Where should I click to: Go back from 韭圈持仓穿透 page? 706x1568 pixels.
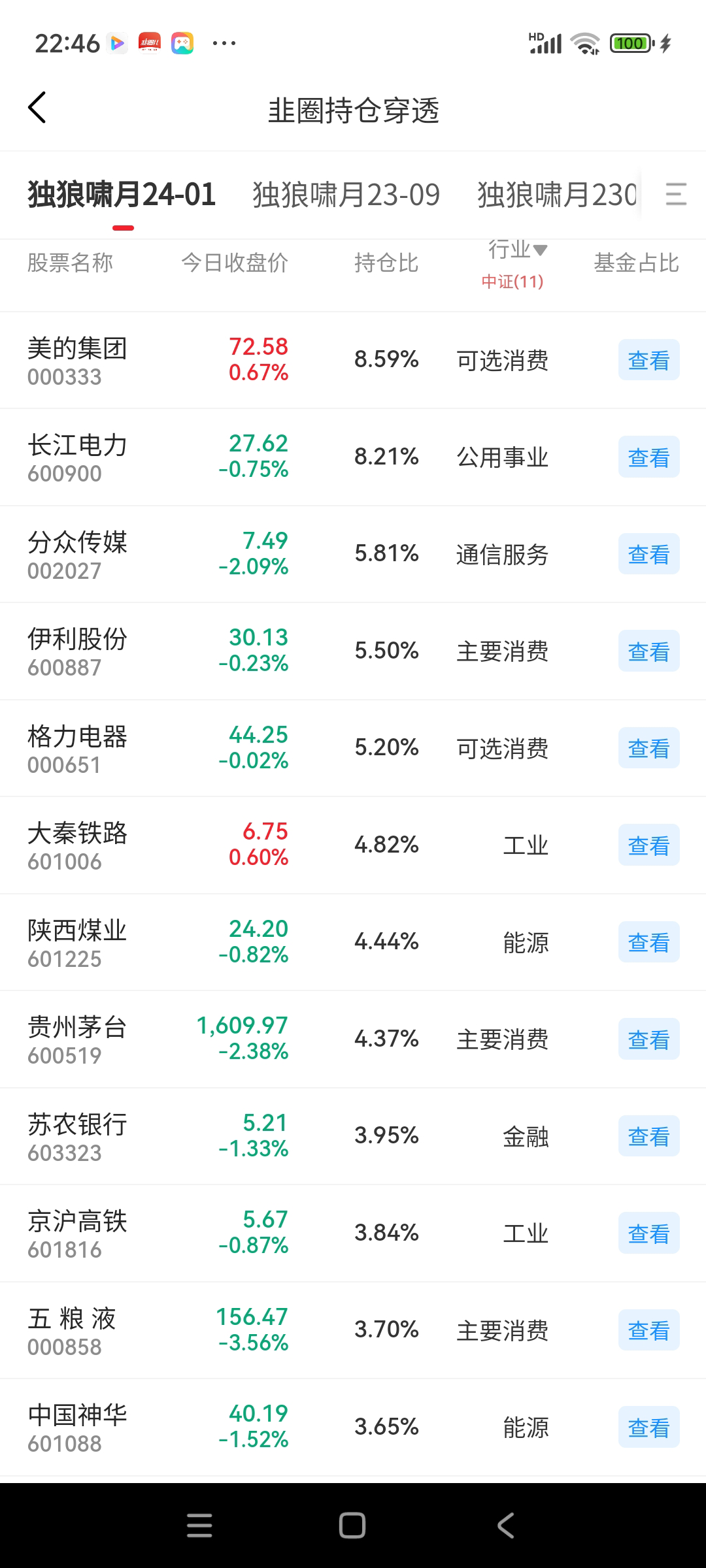point(38,108)
